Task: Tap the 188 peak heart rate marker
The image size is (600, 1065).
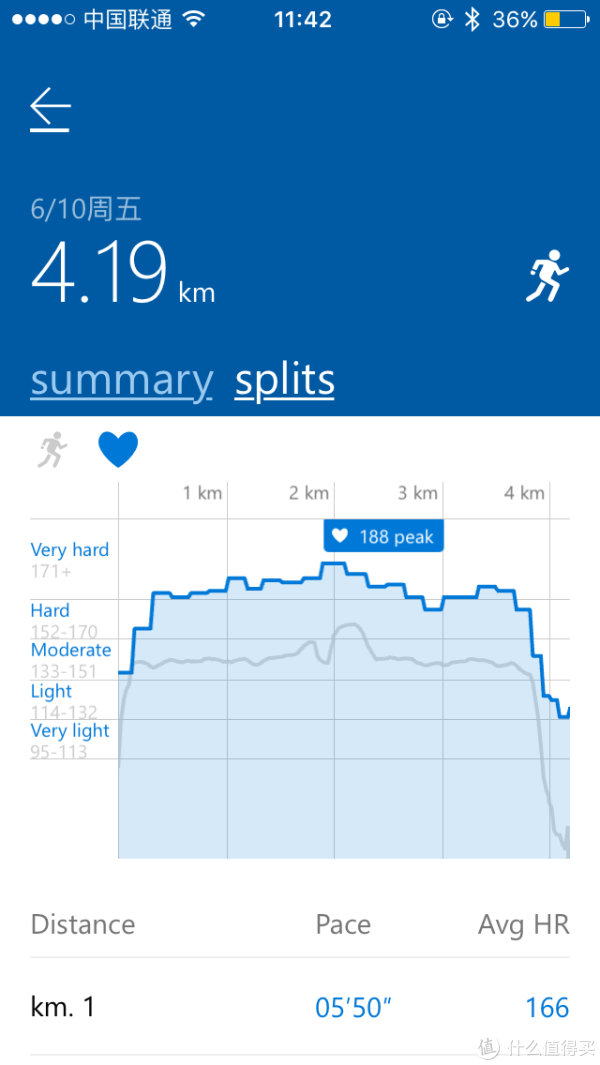Action: [383, 537]
